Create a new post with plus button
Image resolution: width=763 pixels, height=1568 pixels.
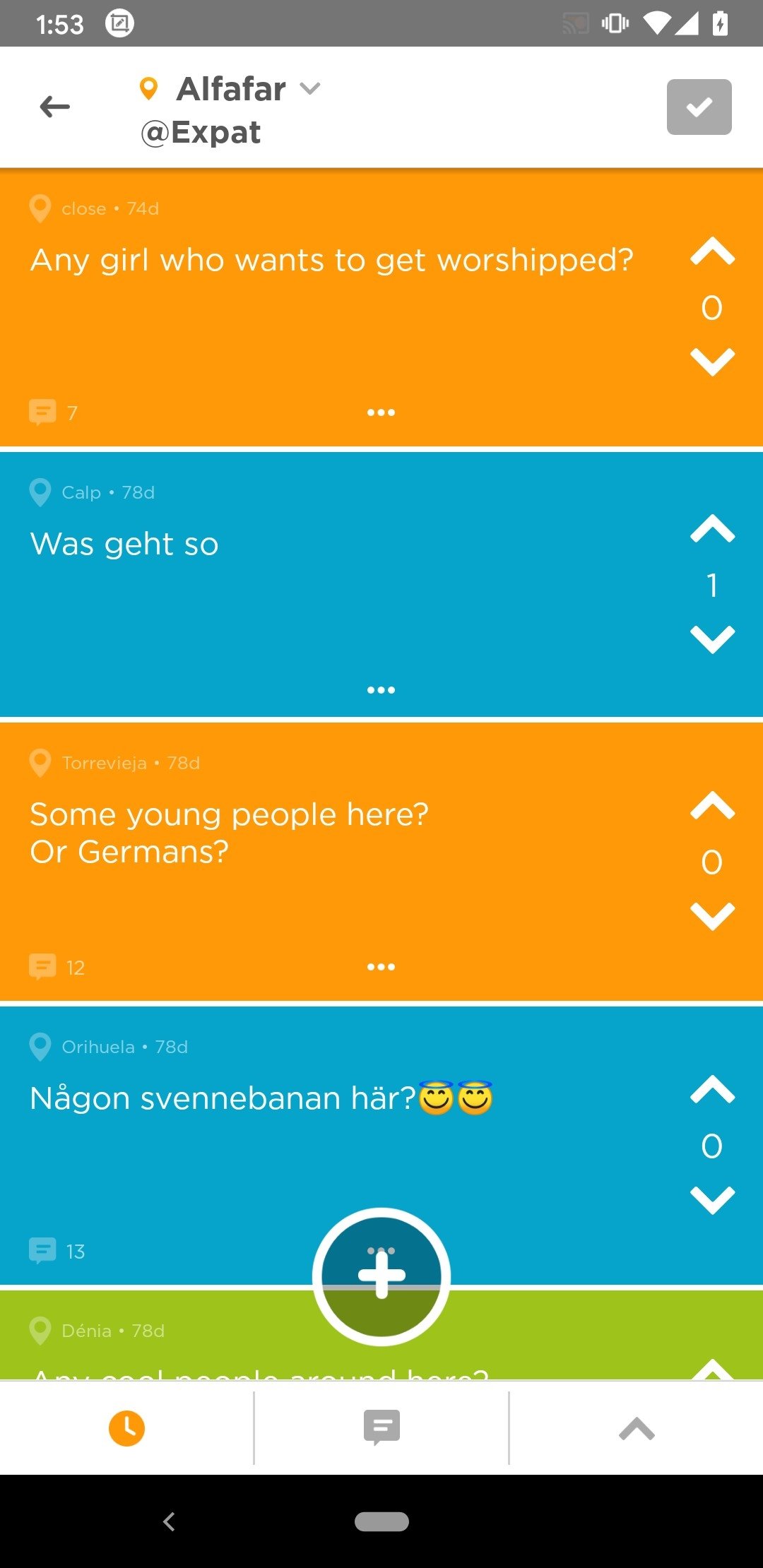pos(381,1276)
